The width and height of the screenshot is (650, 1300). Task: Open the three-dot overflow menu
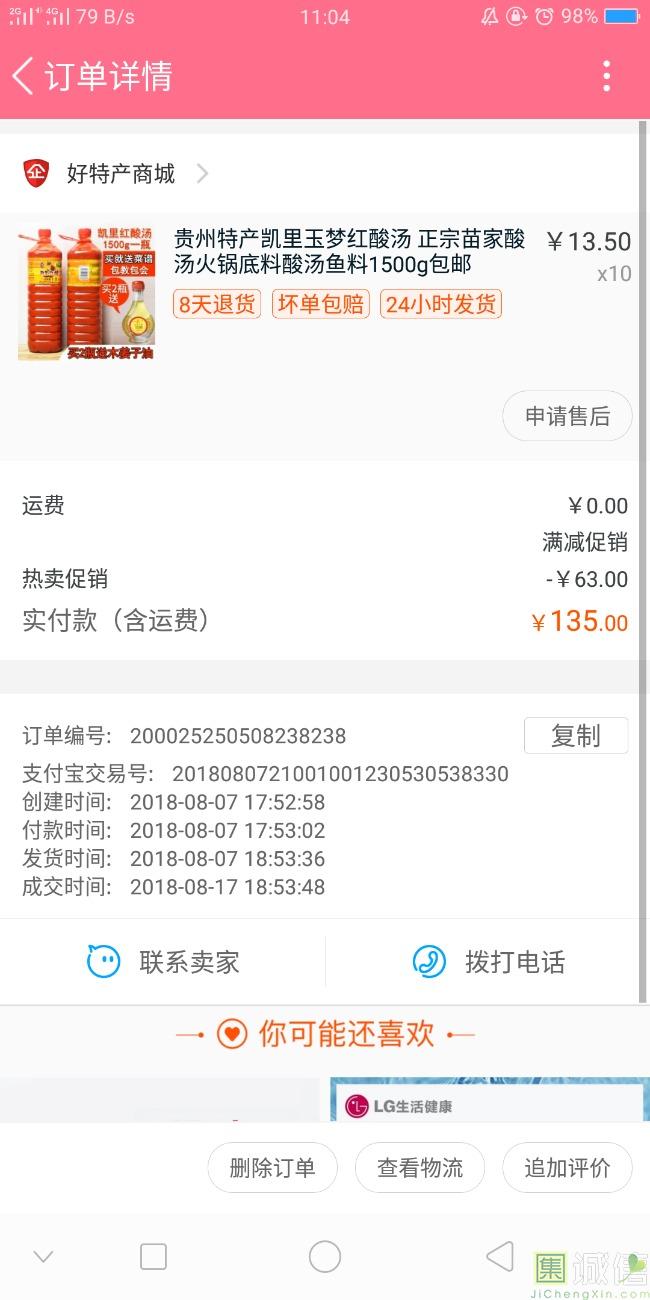606,76
